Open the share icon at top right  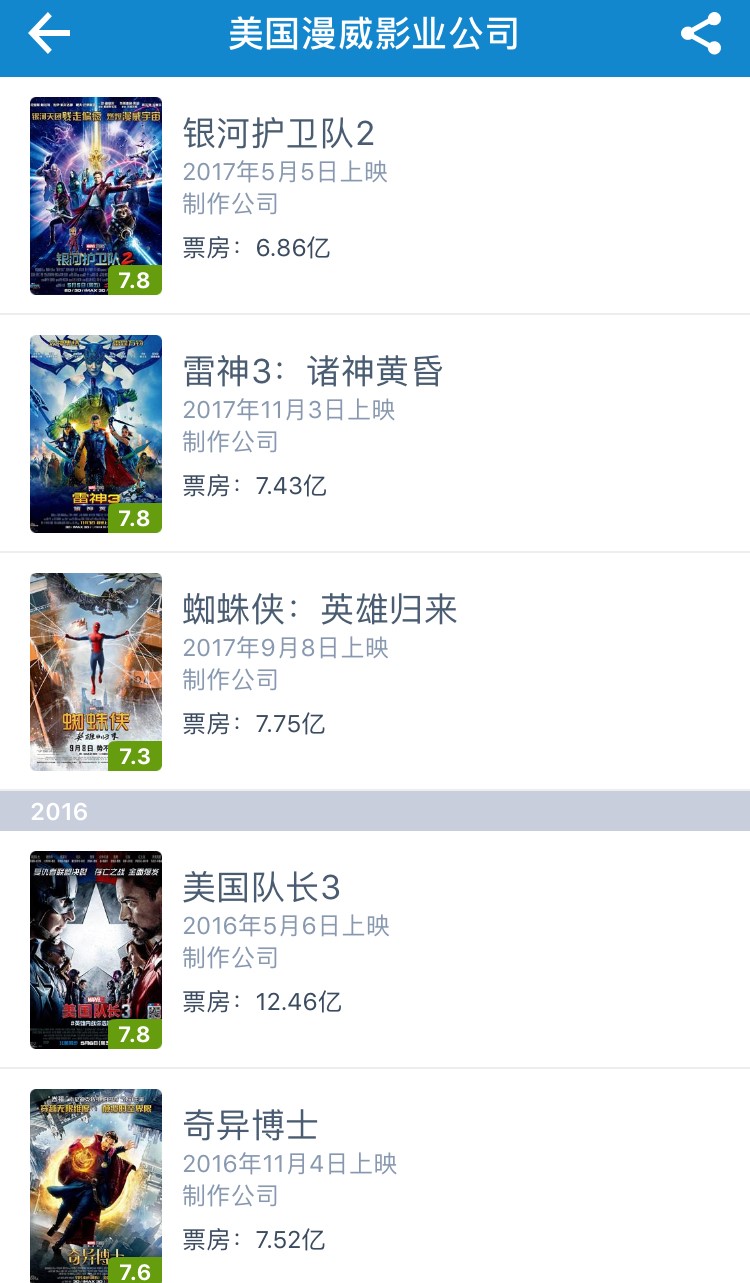click(x=701, y=33)
